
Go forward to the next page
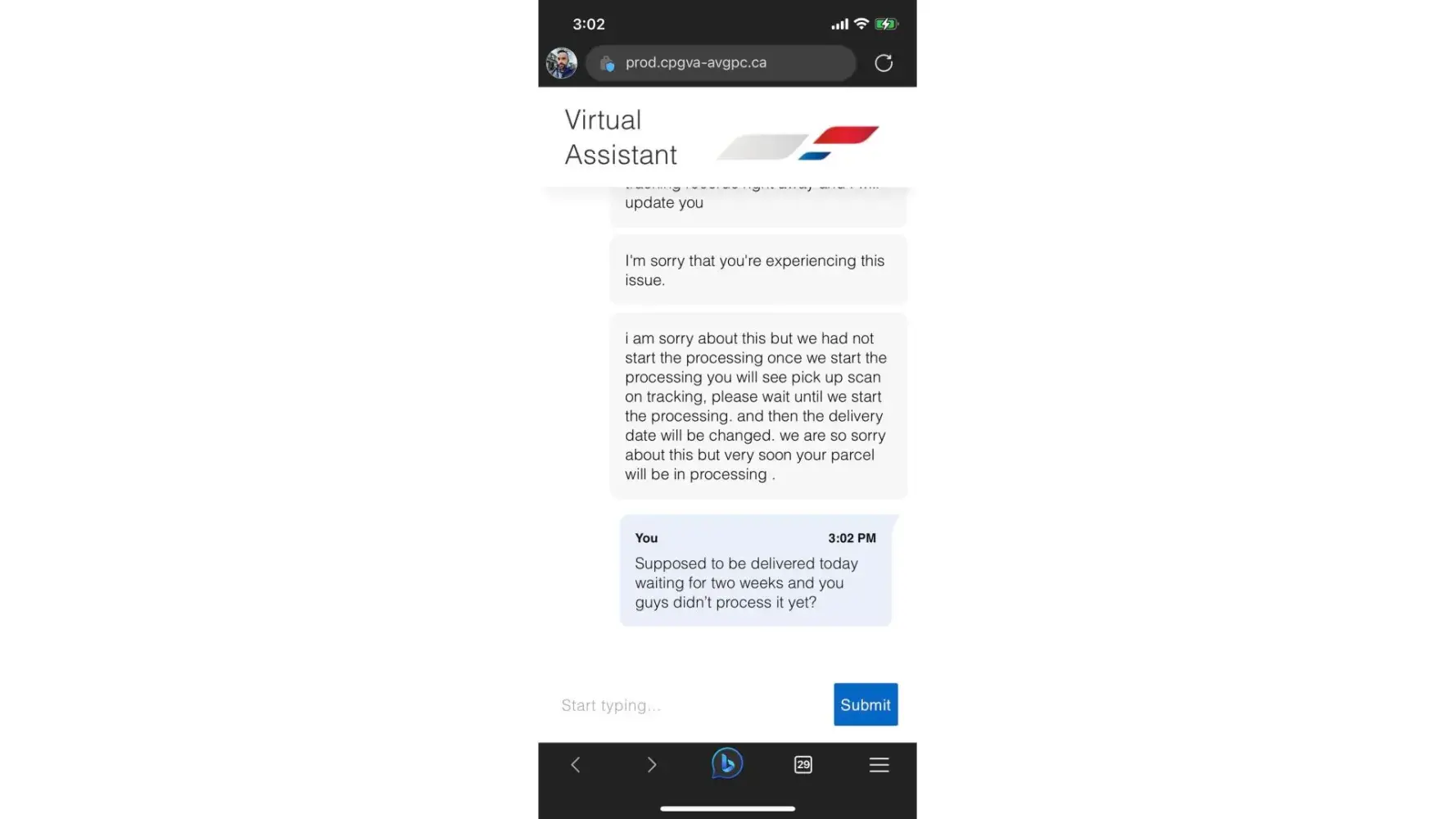click(x=652, y=765)
